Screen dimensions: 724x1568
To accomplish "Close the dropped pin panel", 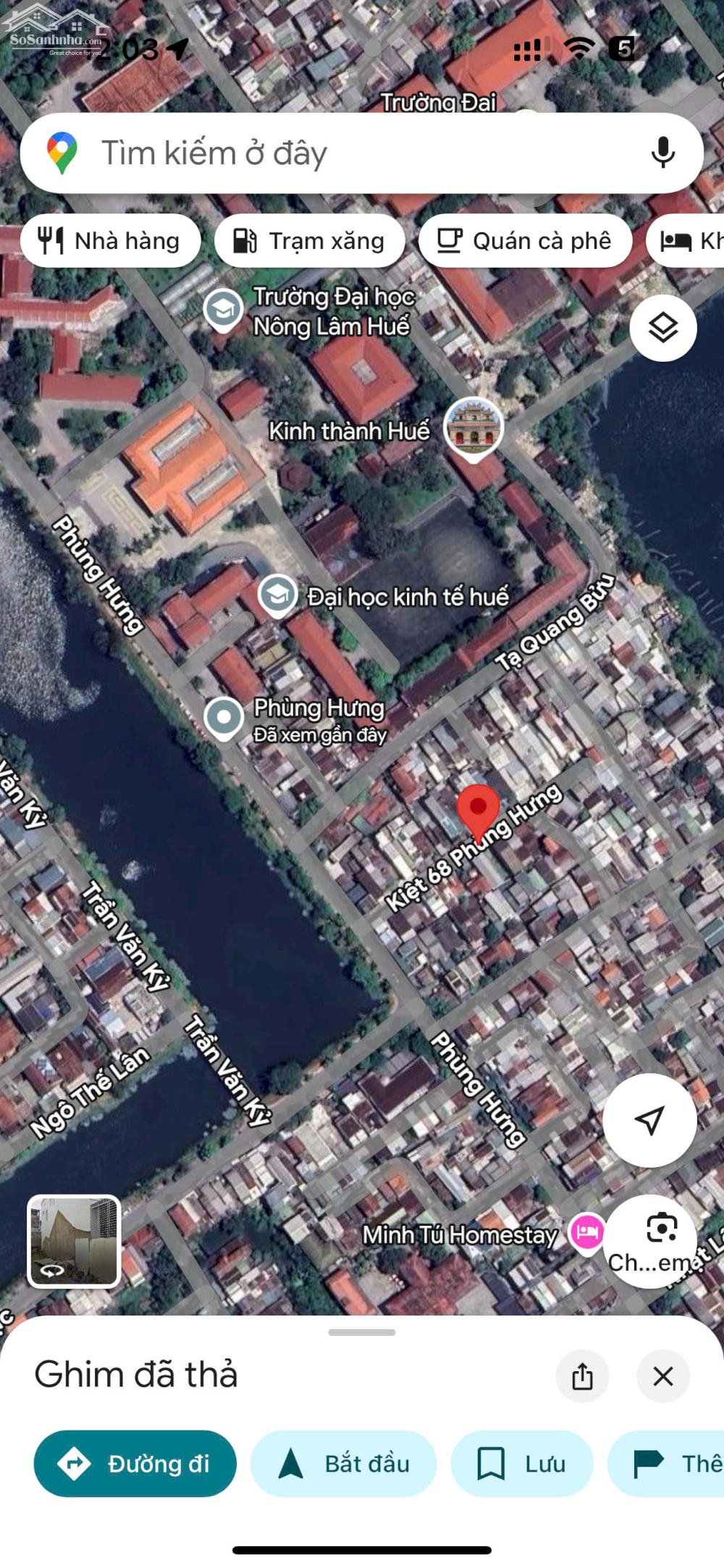I will [662, 1376].
